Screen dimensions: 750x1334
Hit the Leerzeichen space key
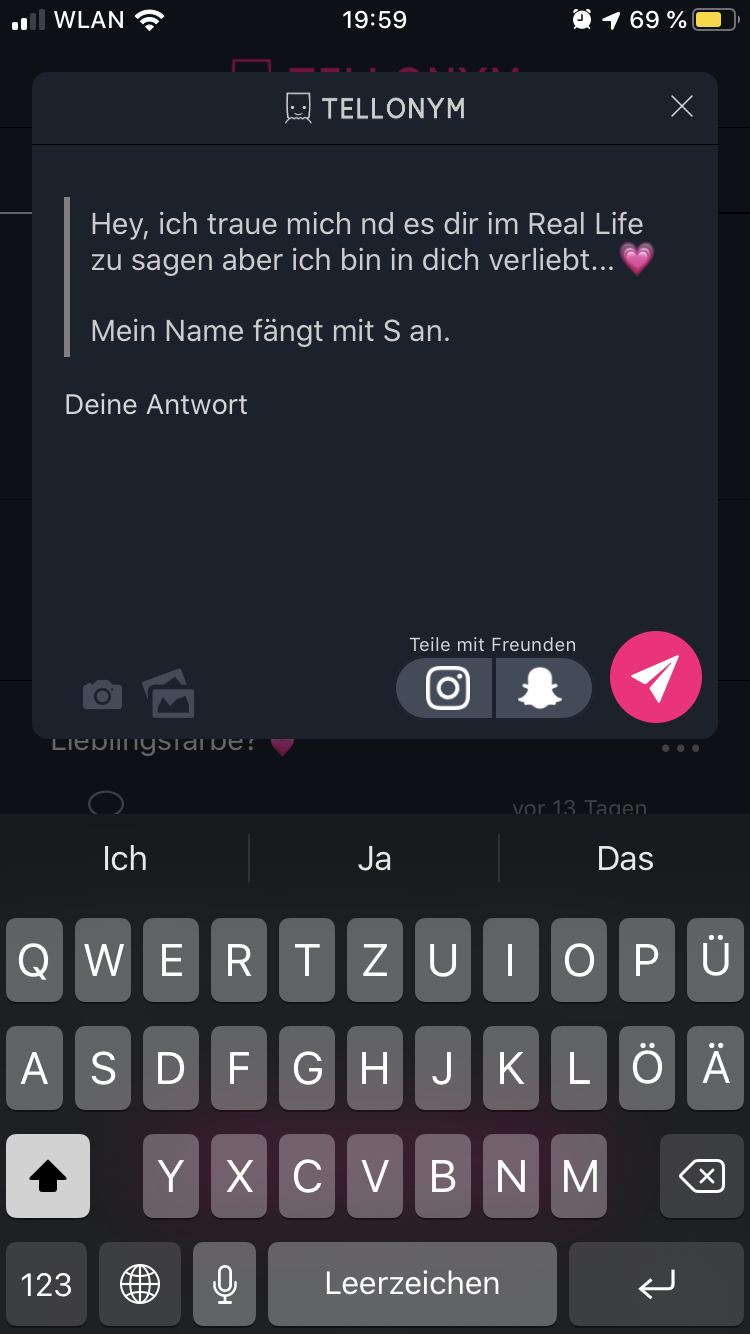click(412, 1284)
